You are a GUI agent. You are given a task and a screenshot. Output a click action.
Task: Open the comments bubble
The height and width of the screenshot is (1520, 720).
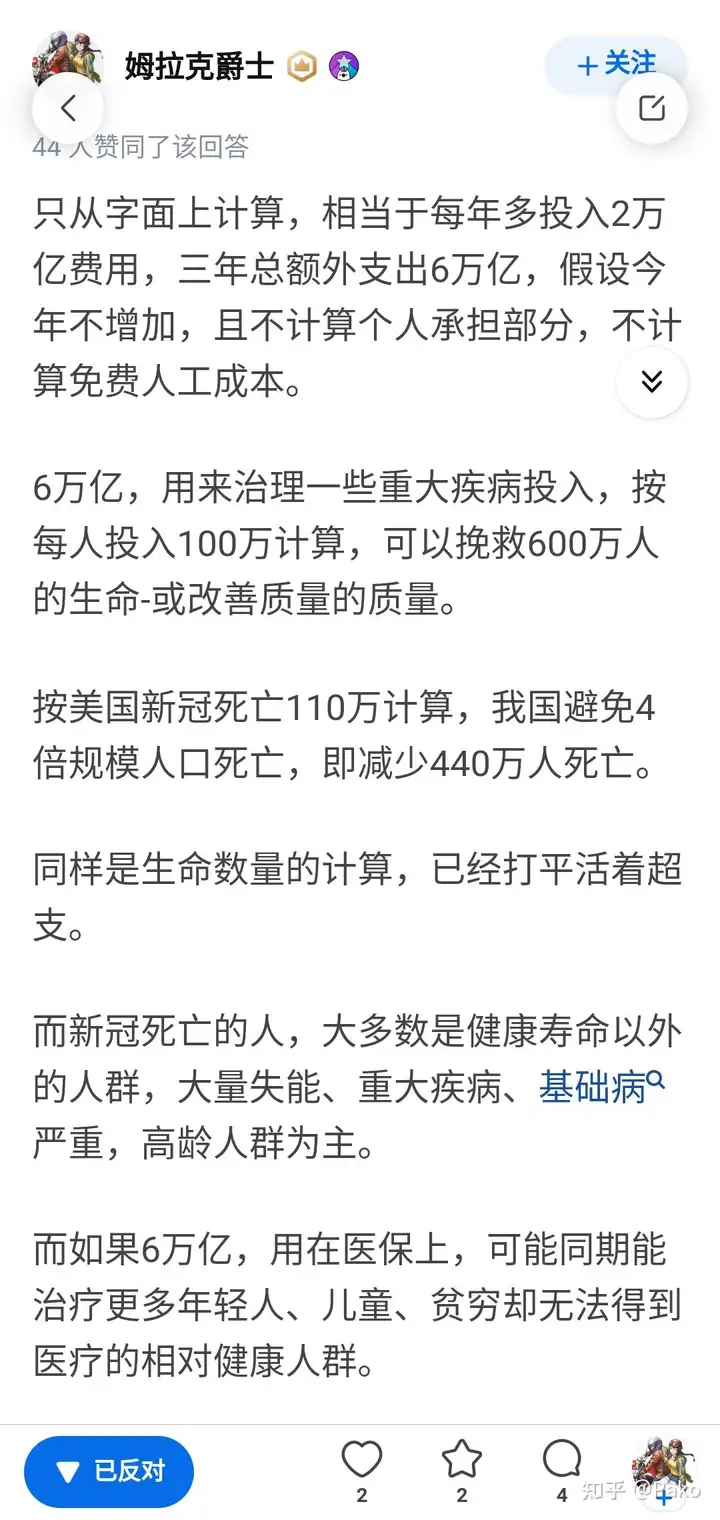click(561, 1462)
